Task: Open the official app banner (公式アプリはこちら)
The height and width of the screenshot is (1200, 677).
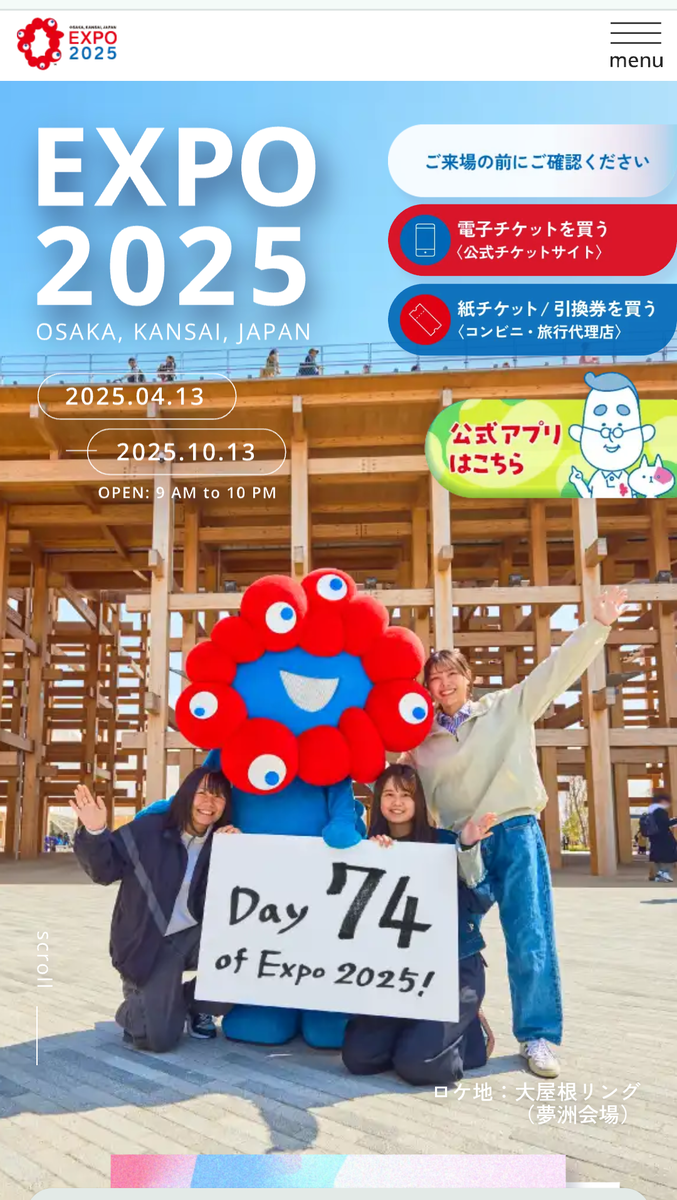Action: click(551, 437)
